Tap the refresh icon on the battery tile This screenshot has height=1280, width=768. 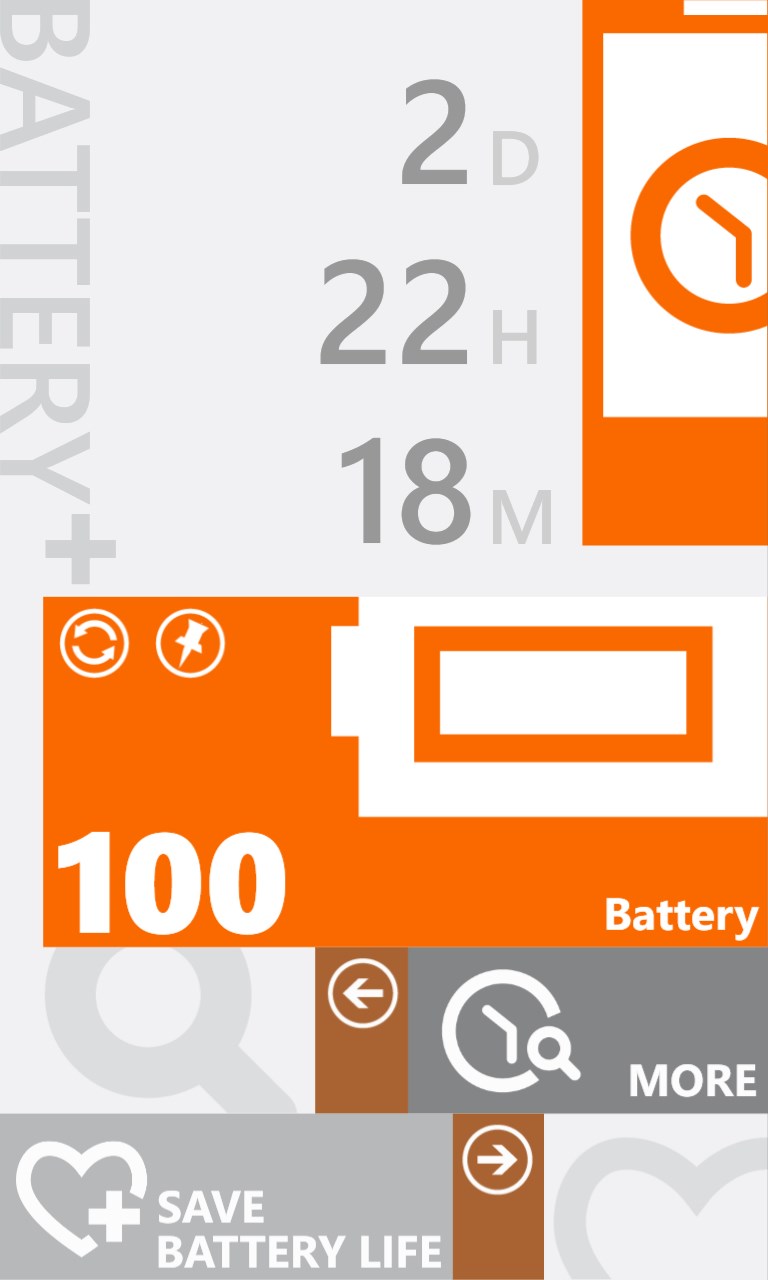click(94, 643)
